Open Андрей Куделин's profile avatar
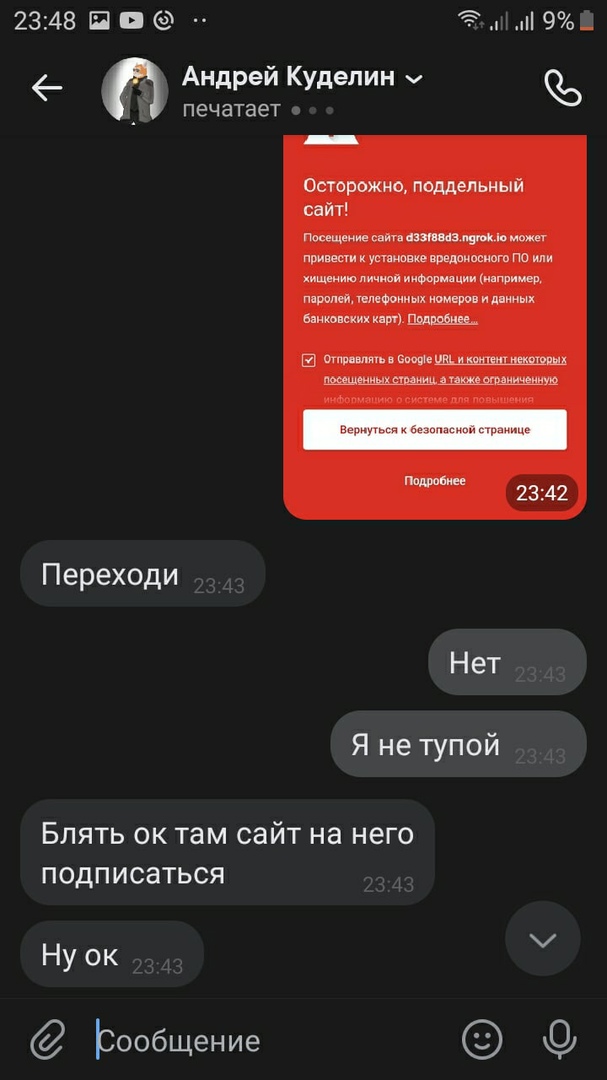The height and width of the screenshot is (1080, 607). coord(135,90)
